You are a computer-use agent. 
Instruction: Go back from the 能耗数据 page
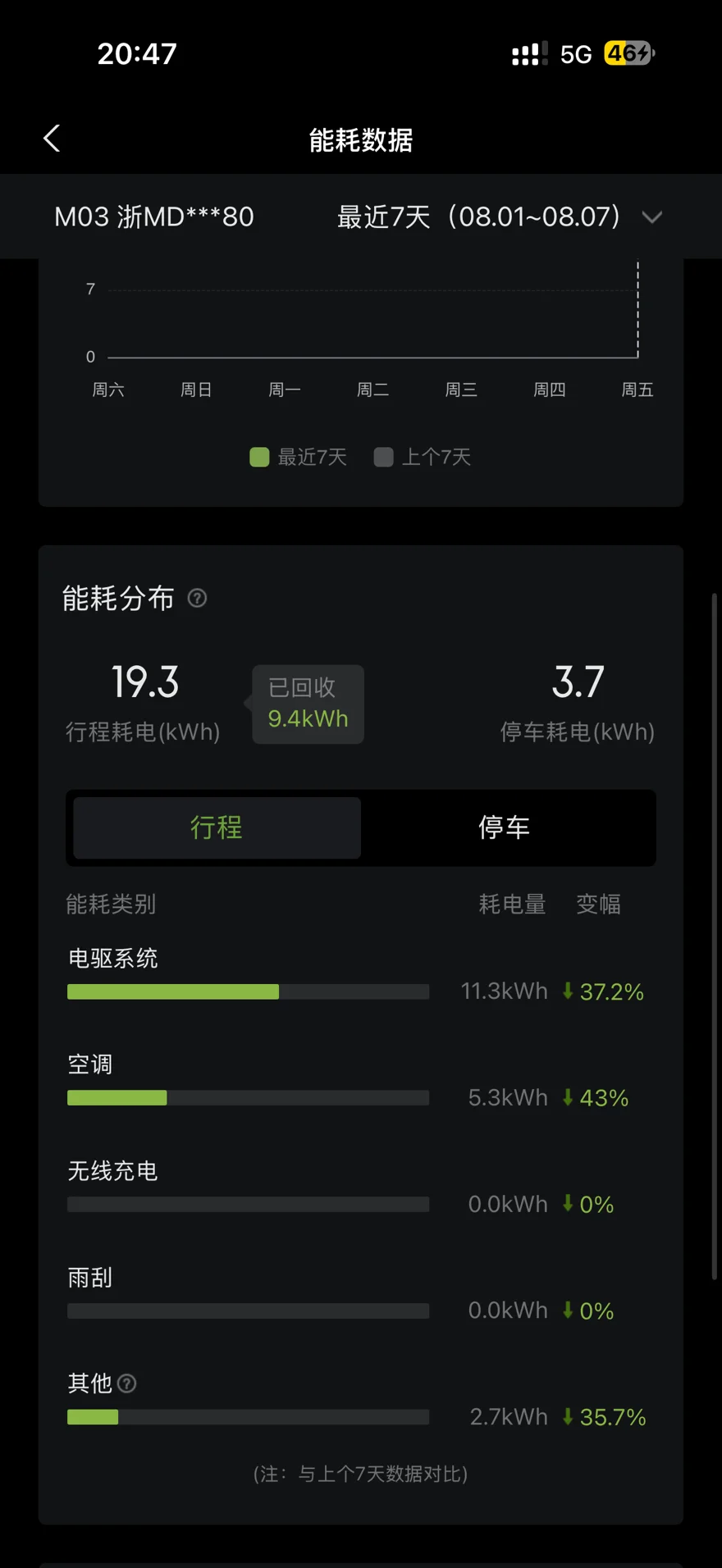tap(52, 139)
